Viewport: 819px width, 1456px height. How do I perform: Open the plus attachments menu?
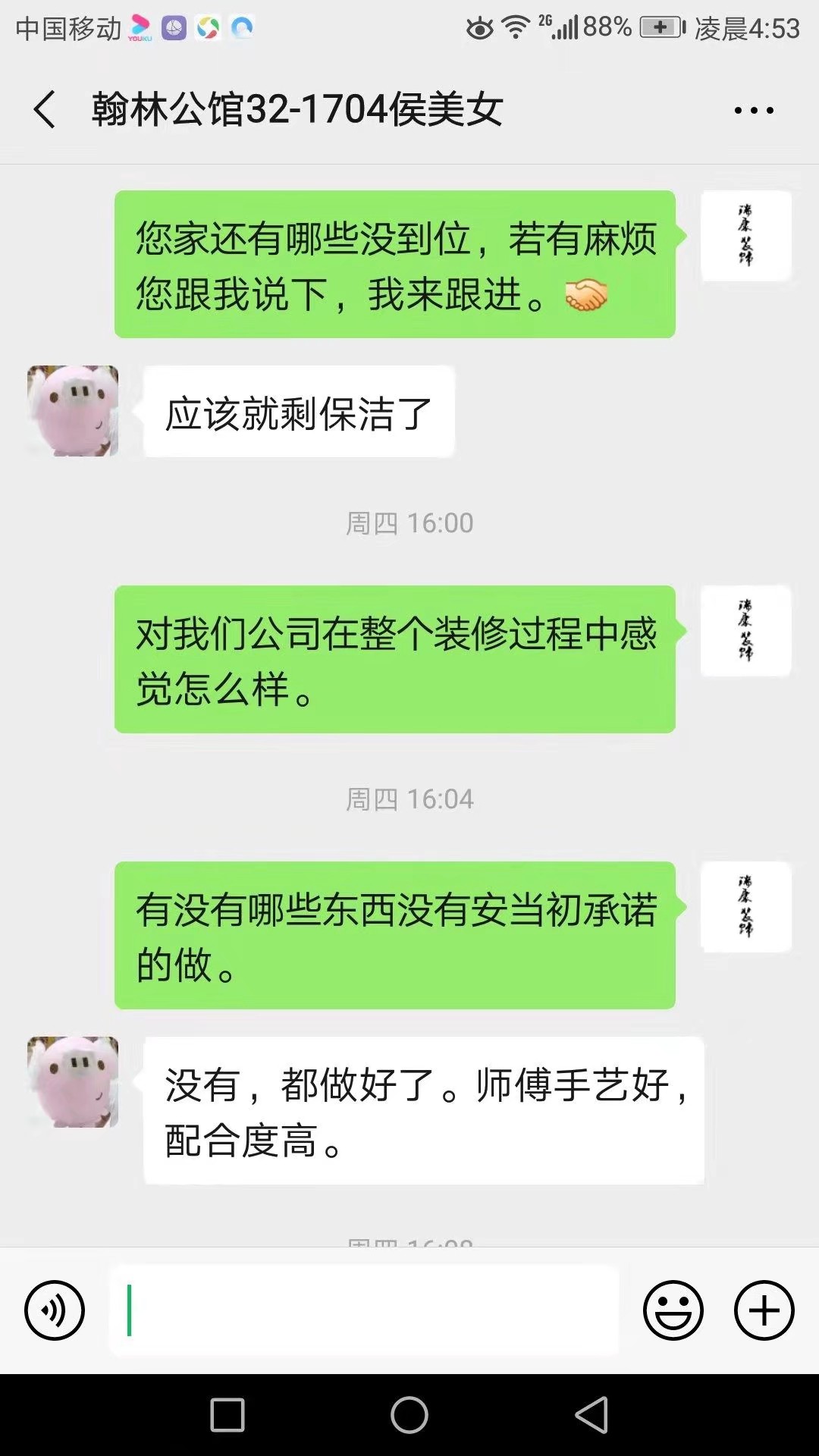764,1310
